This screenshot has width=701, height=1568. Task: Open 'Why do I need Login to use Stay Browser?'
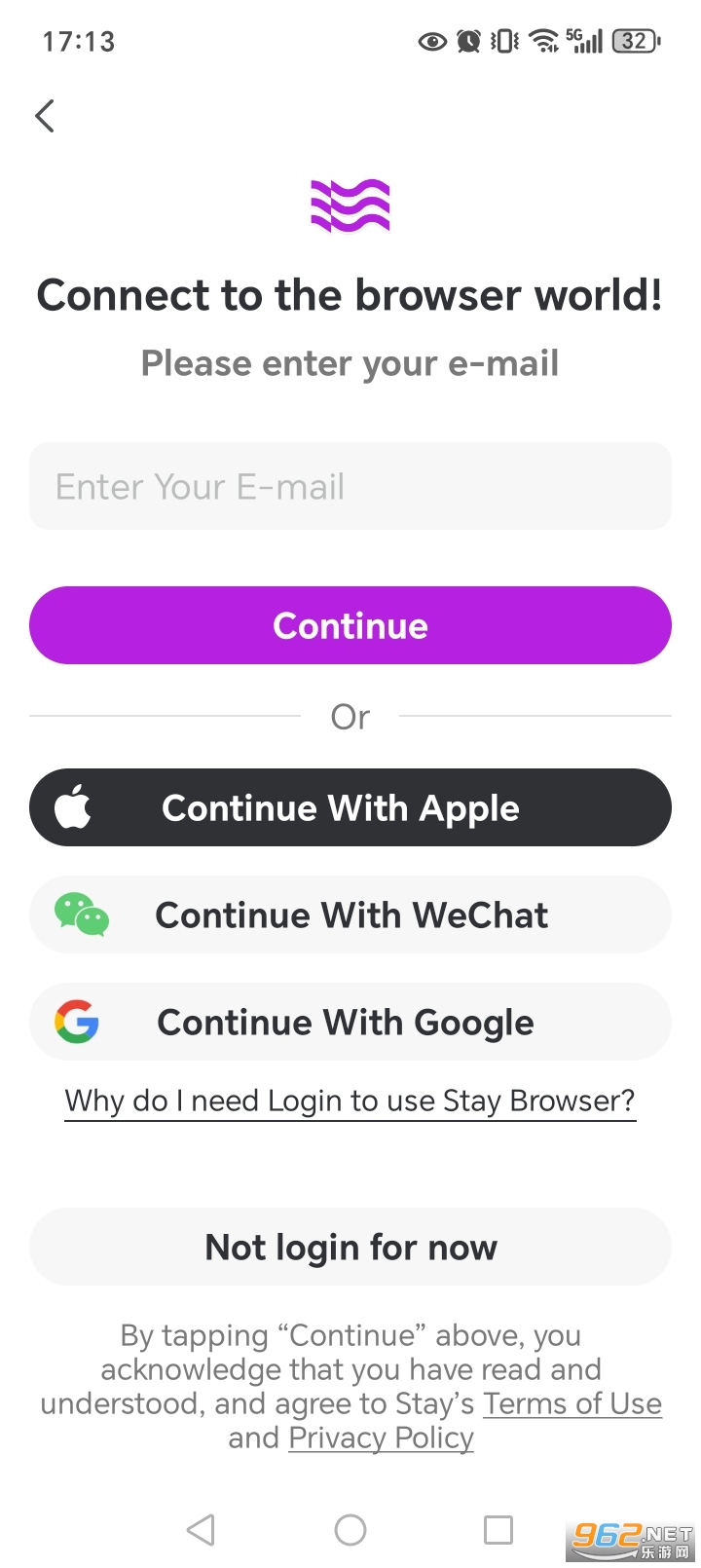click(350, 1101)
